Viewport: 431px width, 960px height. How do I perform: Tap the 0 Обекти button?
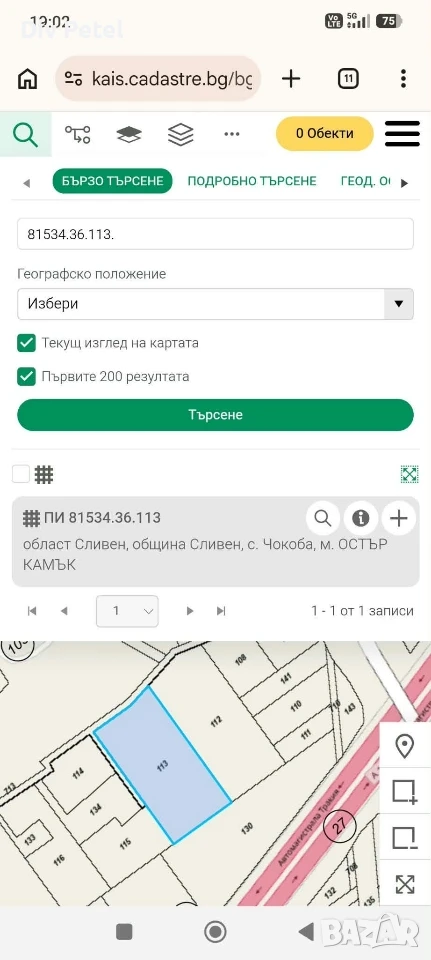click(324, 133)
